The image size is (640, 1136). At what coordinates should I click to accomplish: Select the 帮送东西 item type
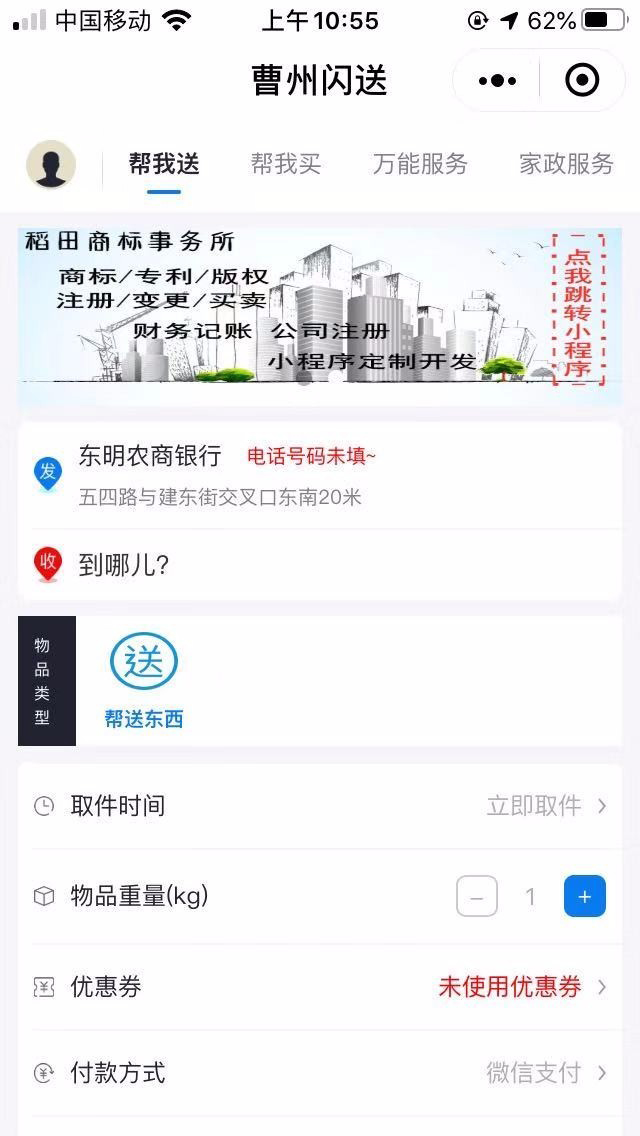[144, 680]
